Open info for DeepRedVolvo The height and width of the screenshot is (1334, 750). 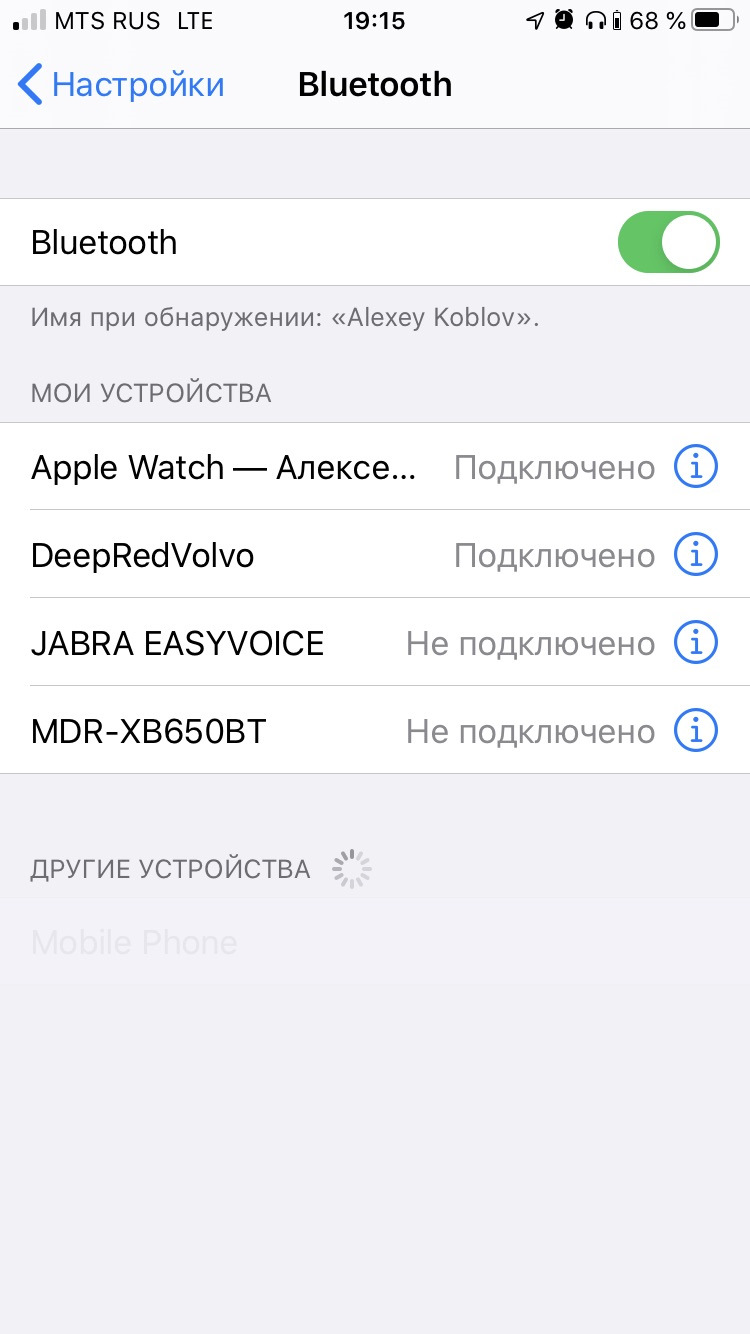695,554
